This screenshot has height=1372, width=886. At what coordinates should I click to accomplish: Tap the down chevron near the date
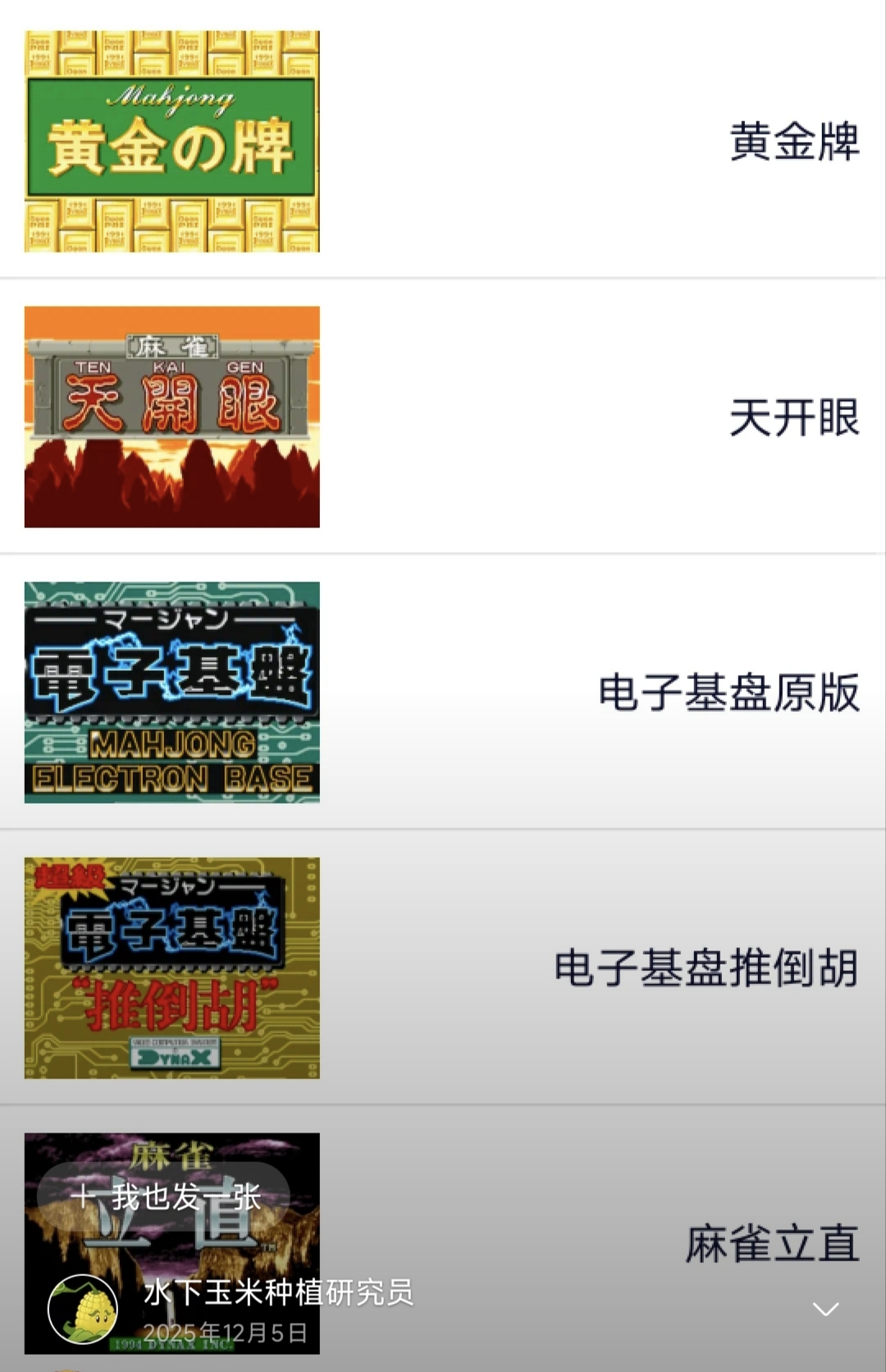[x=825, y=1309]
